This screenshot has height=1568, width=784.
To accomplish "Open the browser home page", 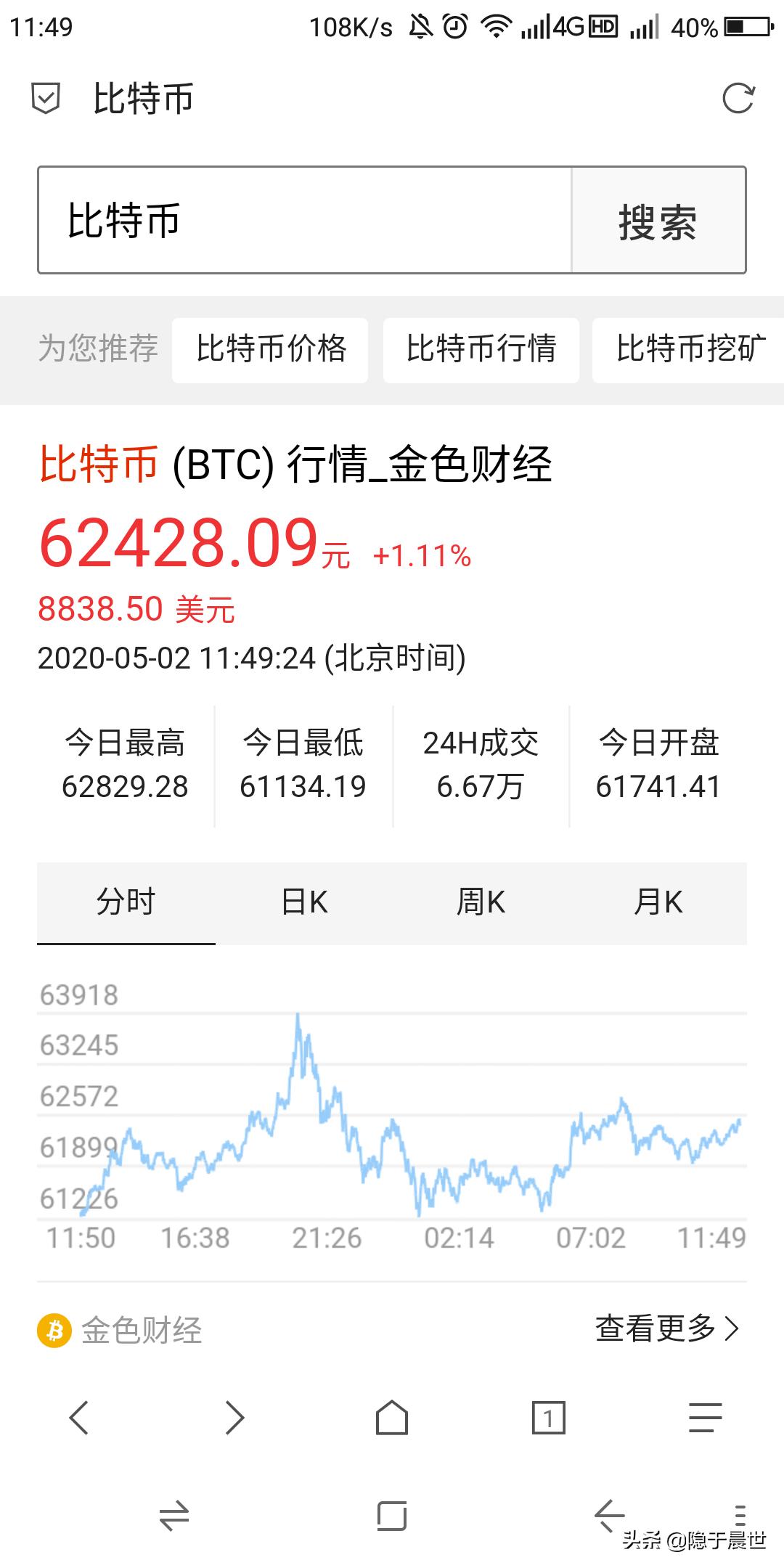I will tap(392, 1418).
